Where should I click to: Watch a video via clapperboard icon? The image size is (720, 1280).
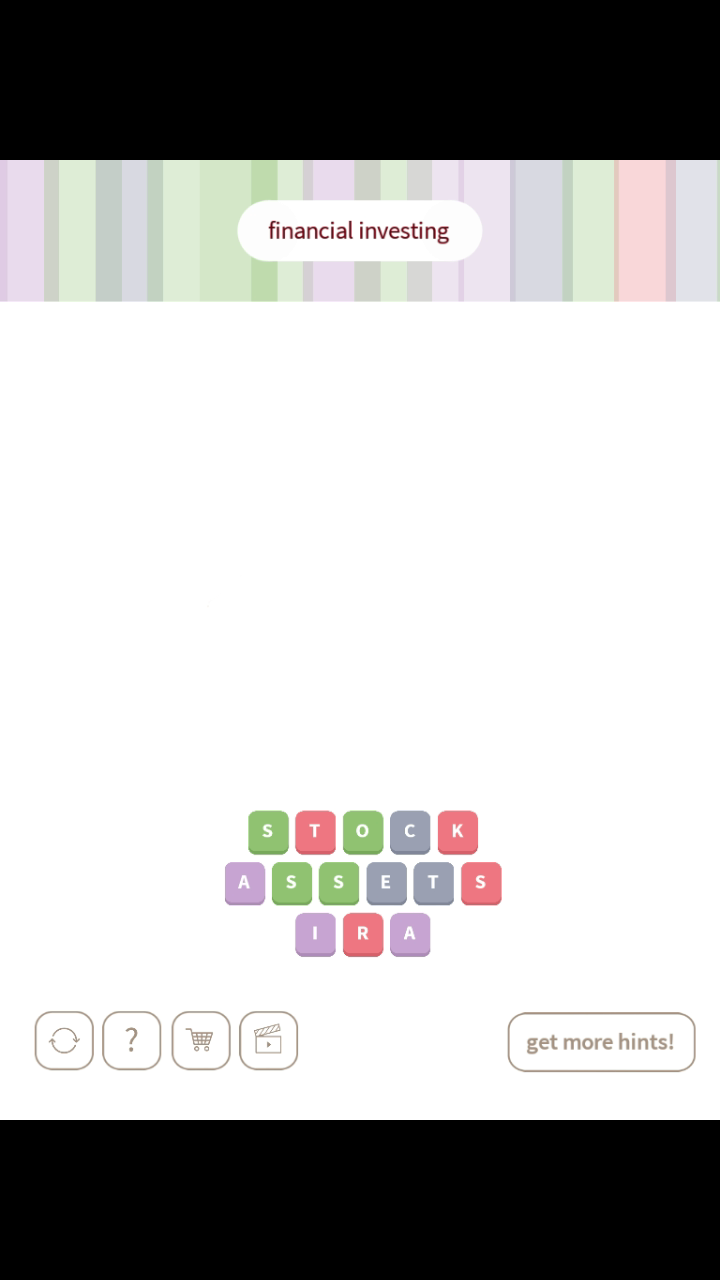tap(268, 1041)
